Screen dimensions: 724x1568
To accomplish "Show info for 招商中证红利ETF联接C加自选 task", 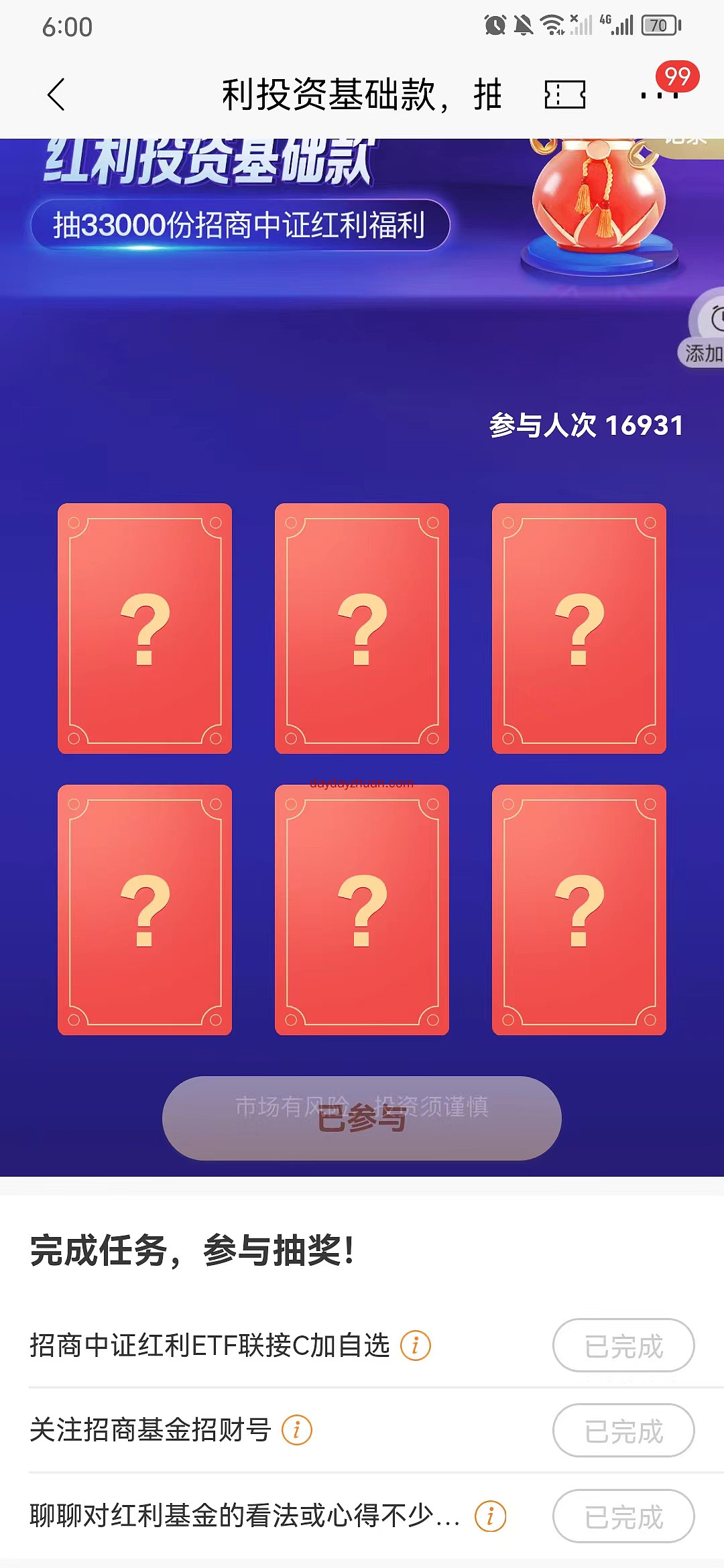I will pos(416,1345).
